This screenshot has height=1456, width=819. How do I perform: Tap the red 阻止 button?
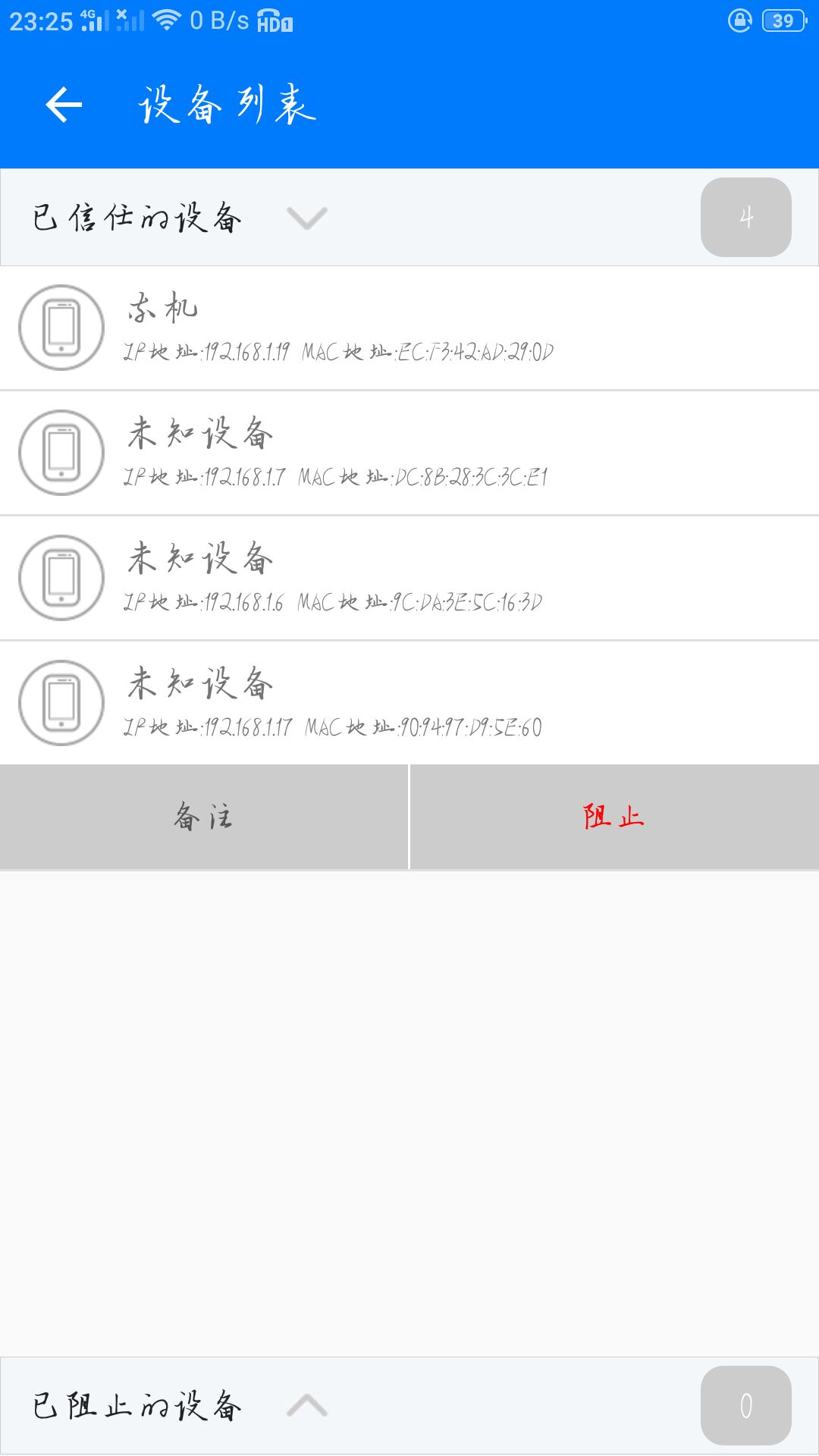coord(614,817)
